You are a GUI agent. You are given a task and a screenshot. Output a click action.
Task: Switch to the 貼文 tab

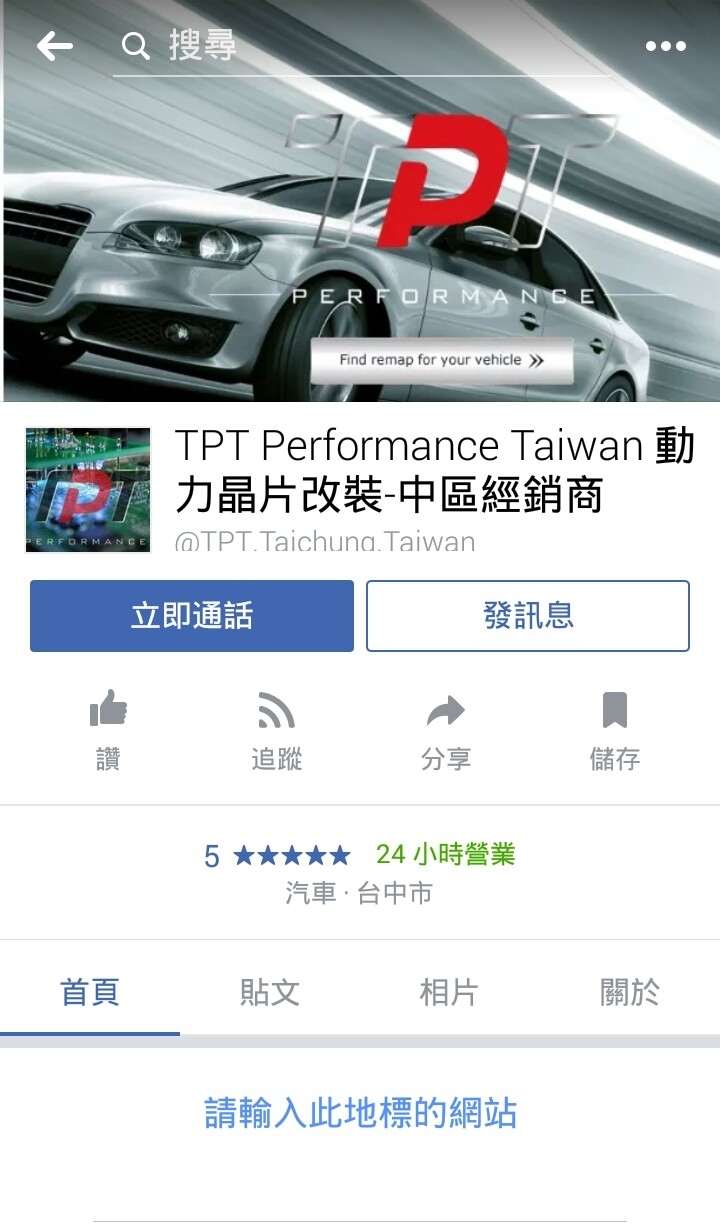coord(270,993)
